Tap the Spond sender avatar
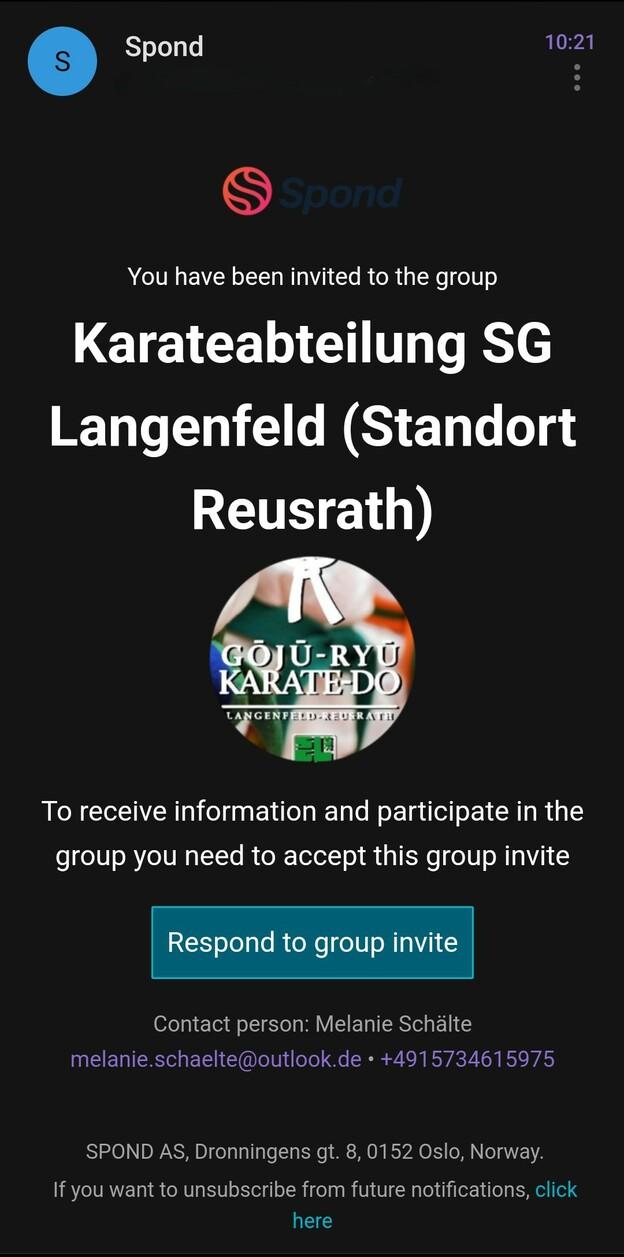The width and height of the screenshot is (624, 1257). point(62,61)
